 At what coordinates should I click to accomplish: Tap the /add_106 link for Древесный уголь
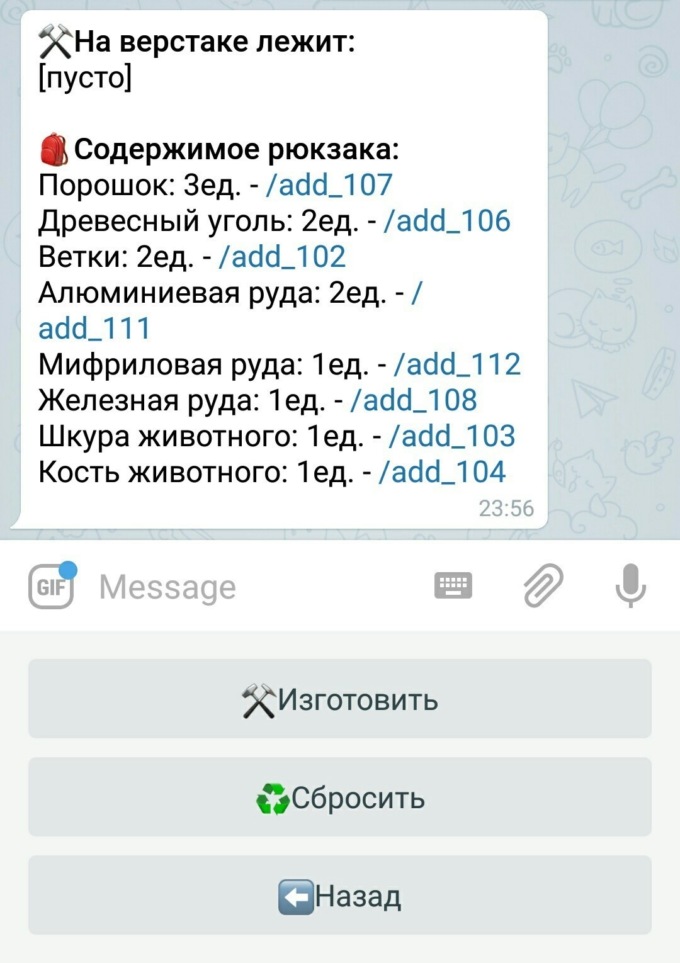447,221
